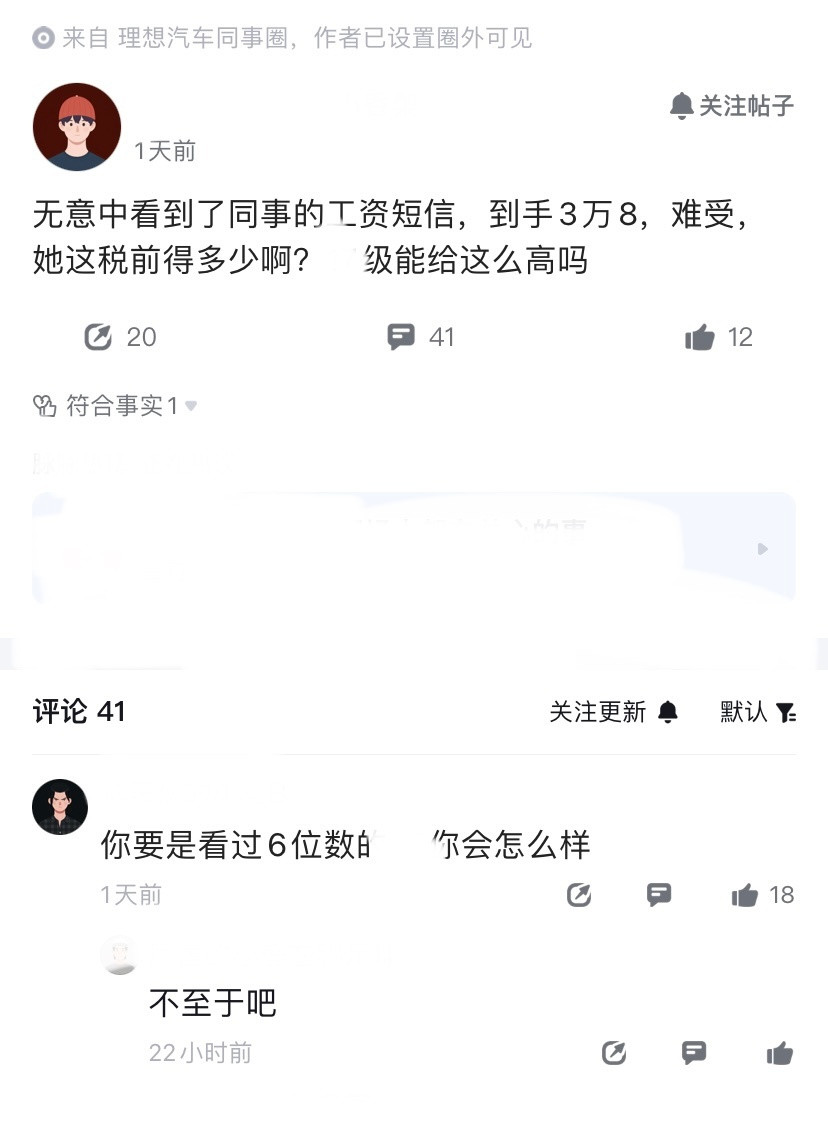828x1127 pixels.
Task: Click the post author's avatar
Action: pos(77,127)
